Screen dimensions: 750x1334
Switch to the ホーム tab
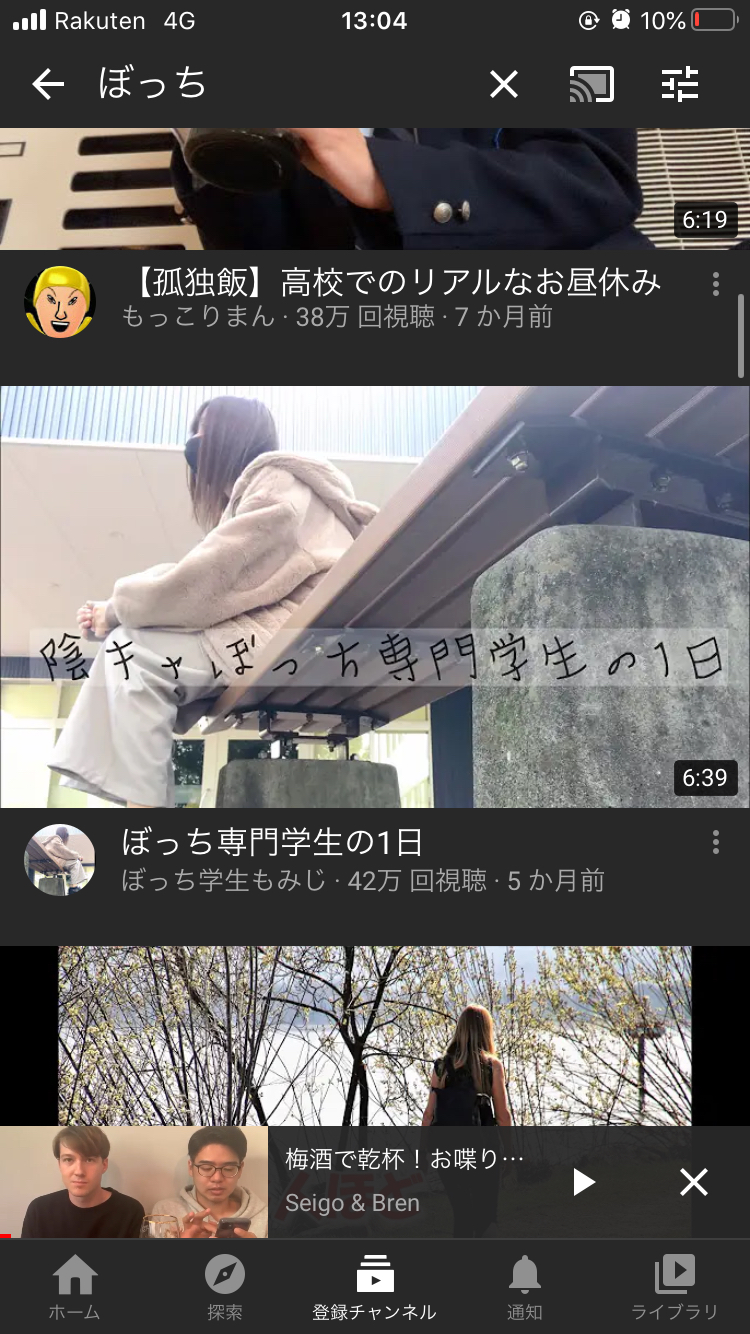pyautogui.click(x=75, y=1288)
